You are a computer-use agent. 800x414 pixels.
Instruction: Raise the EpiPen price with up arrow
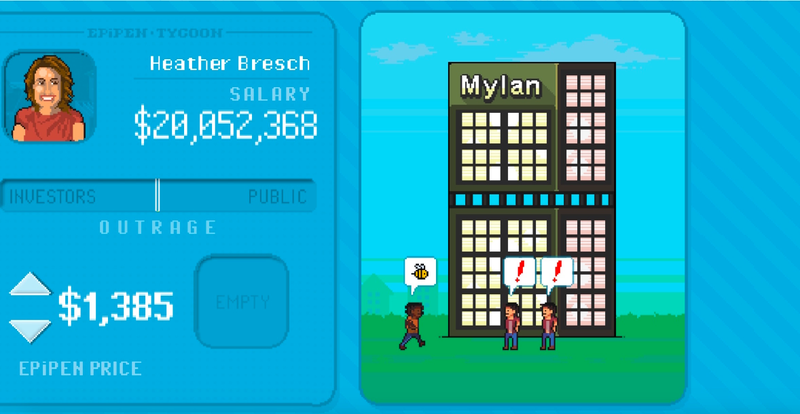(29, 285)
